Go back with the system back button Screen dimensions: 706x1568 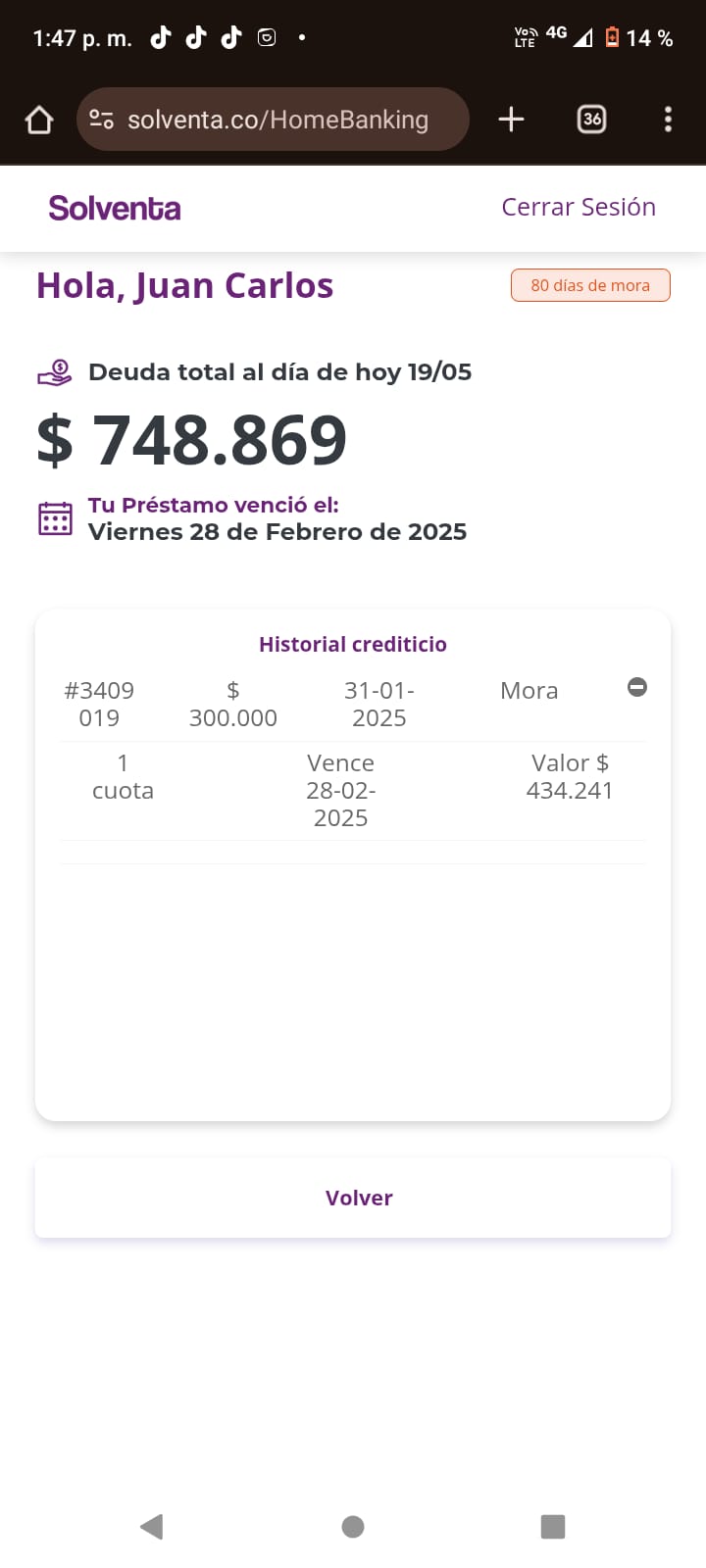click(x=152, y=1526)
